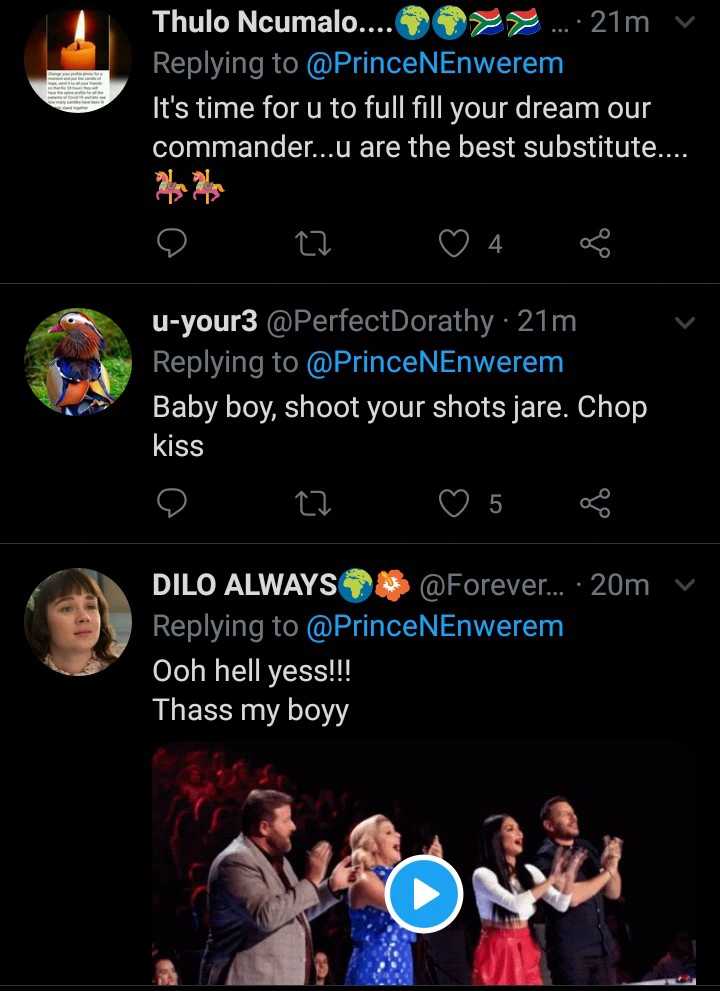Open @PrinceNEnwerem link in u-your3's reply
720x991 pixels.
[435, 362]
